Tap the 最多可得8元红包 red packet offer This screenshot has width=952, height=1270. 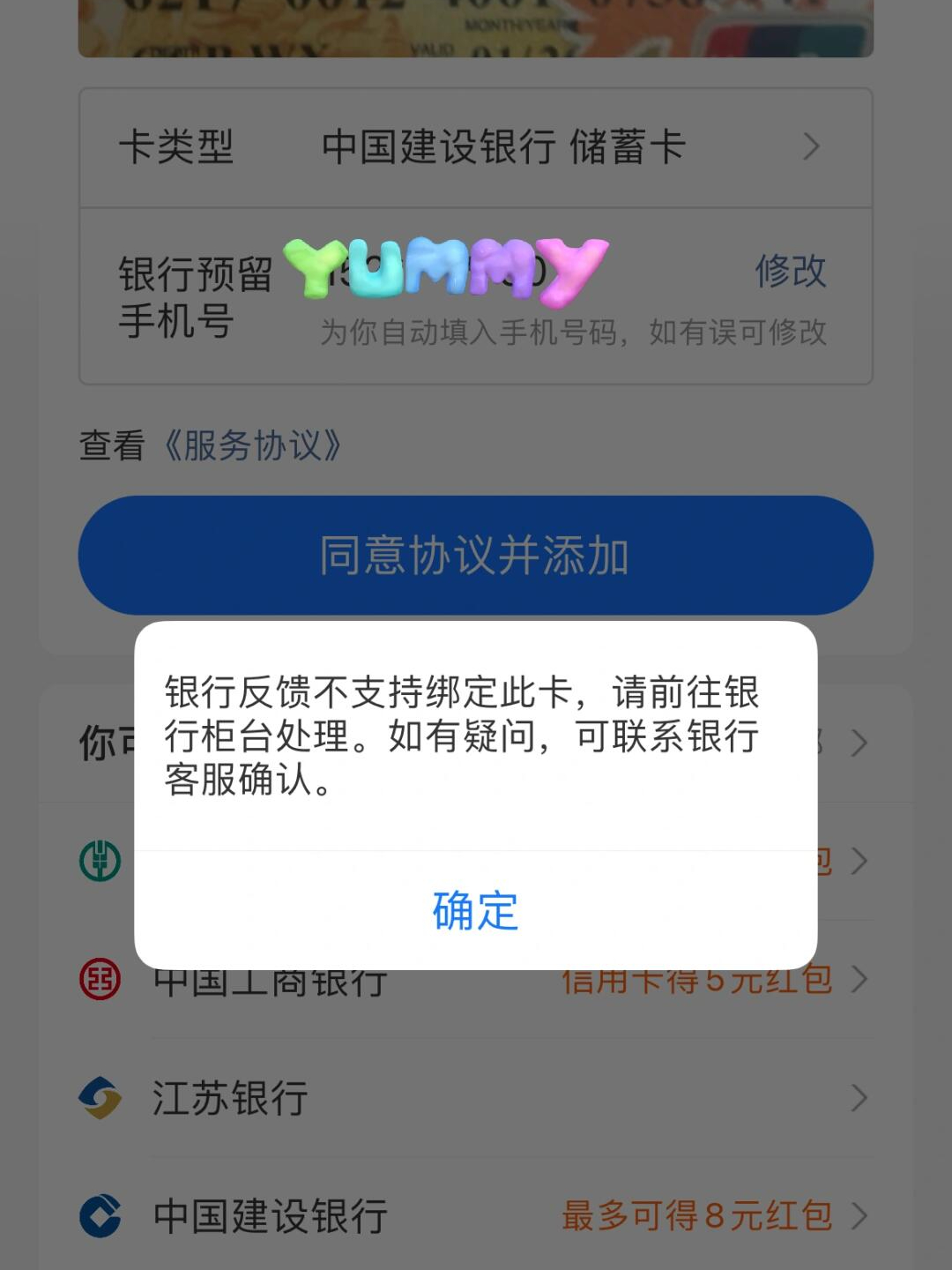pyautogui.click(x=696, y=1214)
